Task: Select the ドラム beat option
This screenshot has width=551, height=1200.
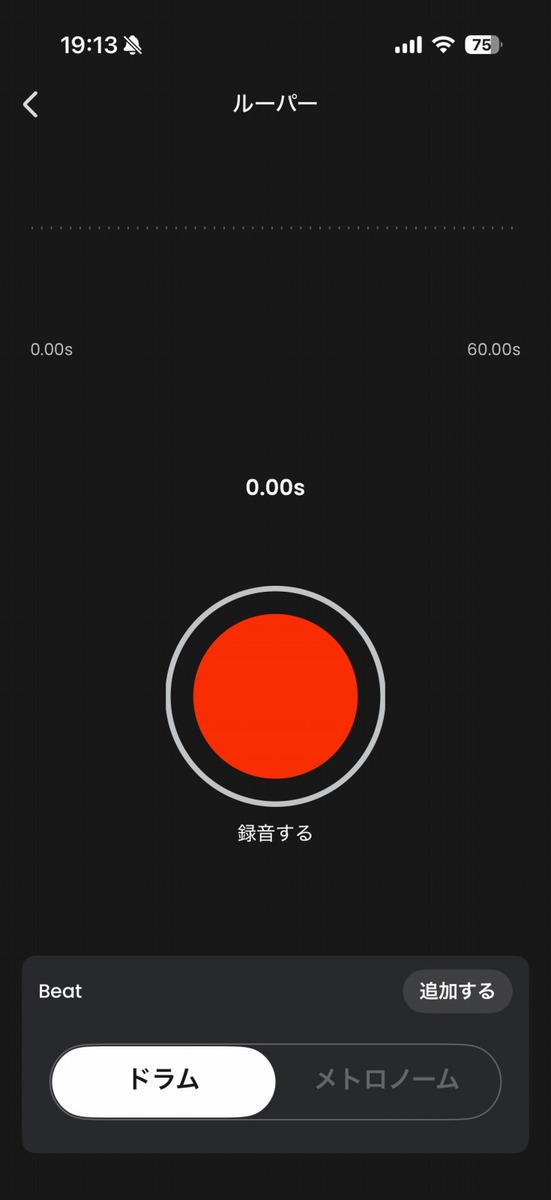Action: (x=164, y=1081)
